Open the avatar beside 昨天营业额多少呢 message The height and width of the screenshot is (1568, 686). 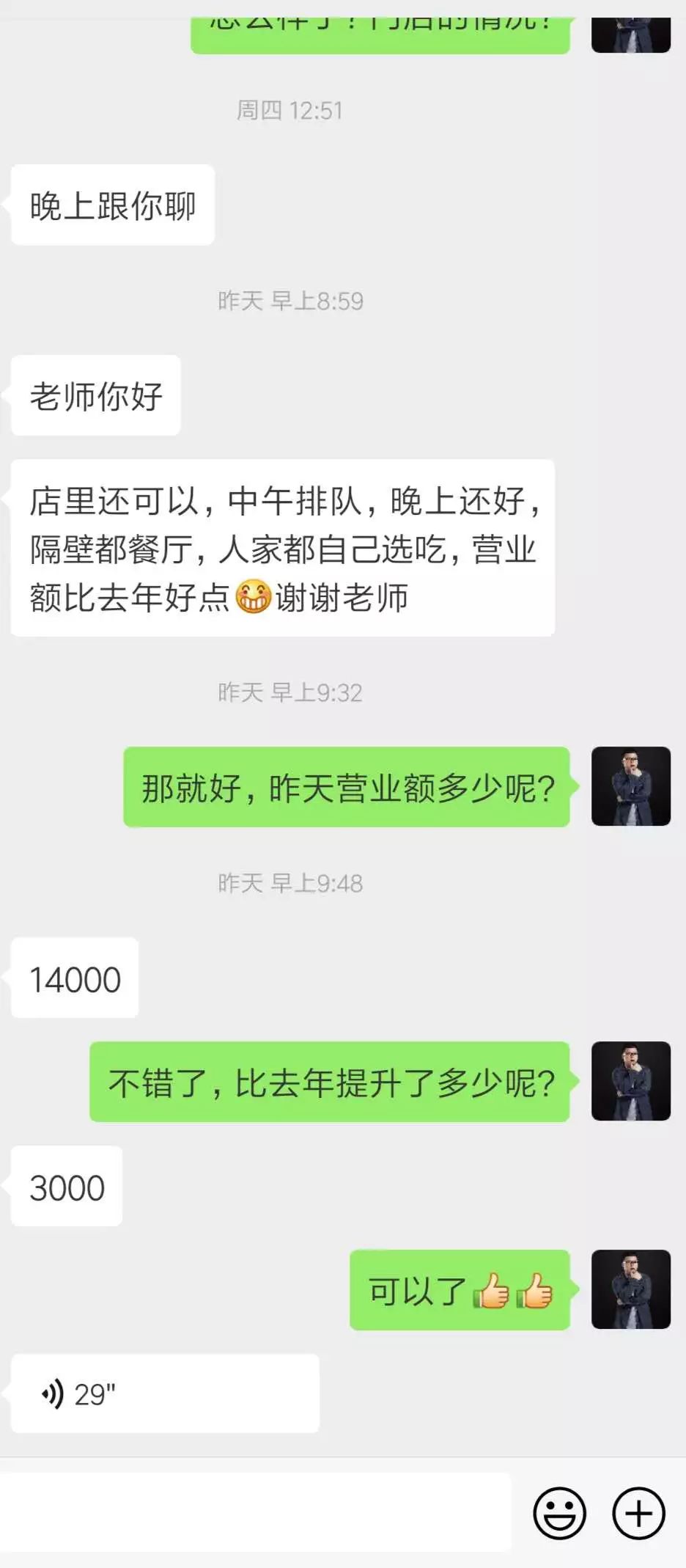pos(630,786)
